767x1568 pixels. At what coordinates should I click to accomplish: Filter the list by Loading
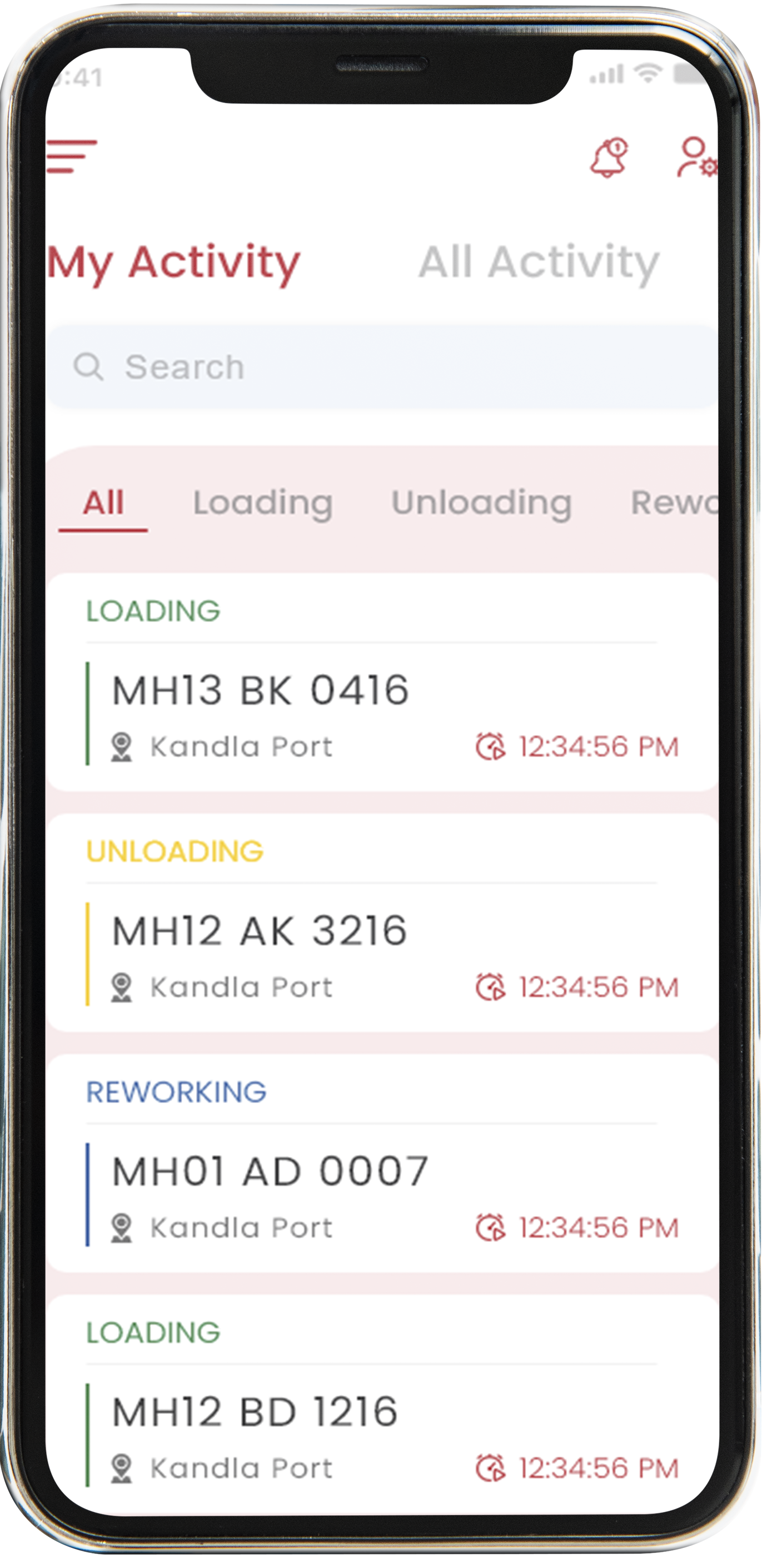(263, 503)
